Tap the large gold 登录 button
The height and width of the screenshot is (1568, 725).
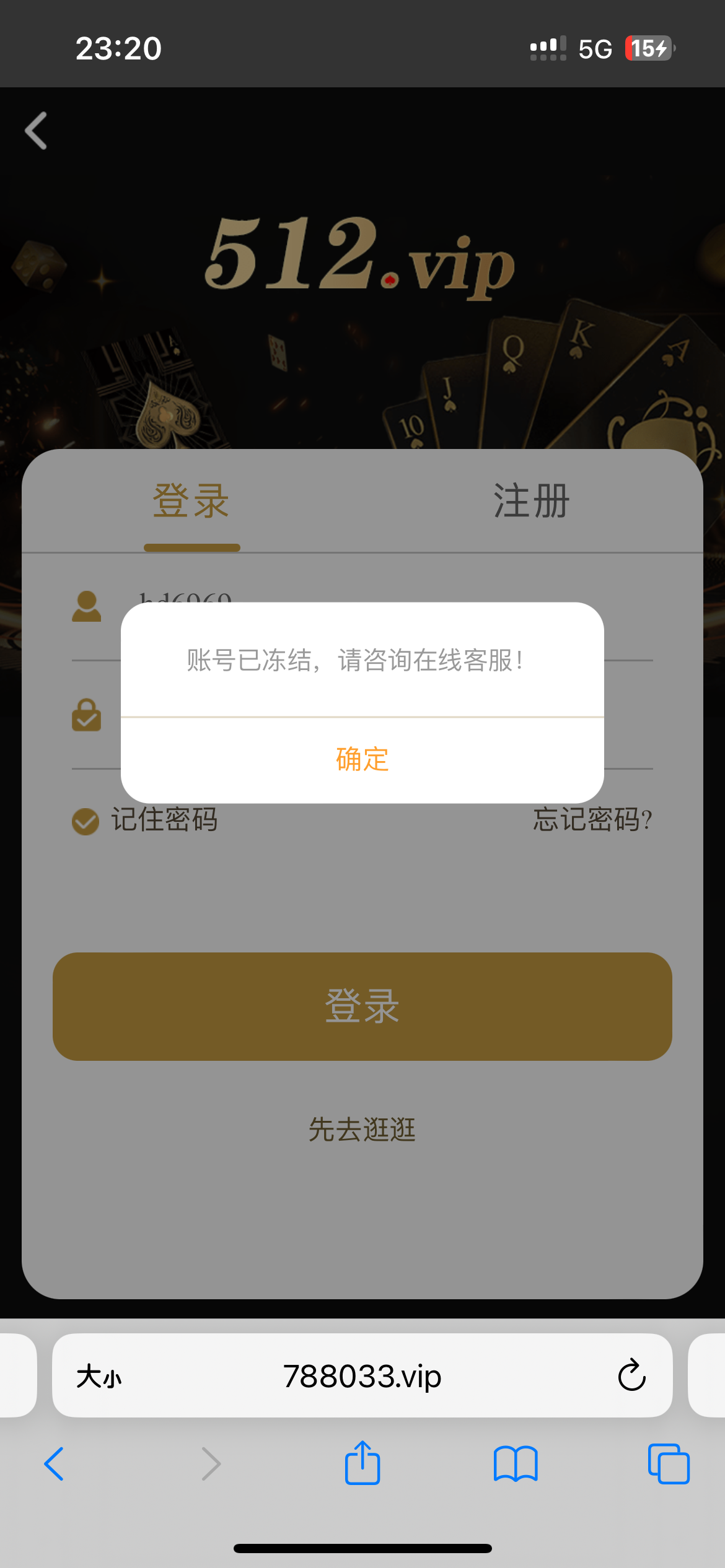(362, 1006)
